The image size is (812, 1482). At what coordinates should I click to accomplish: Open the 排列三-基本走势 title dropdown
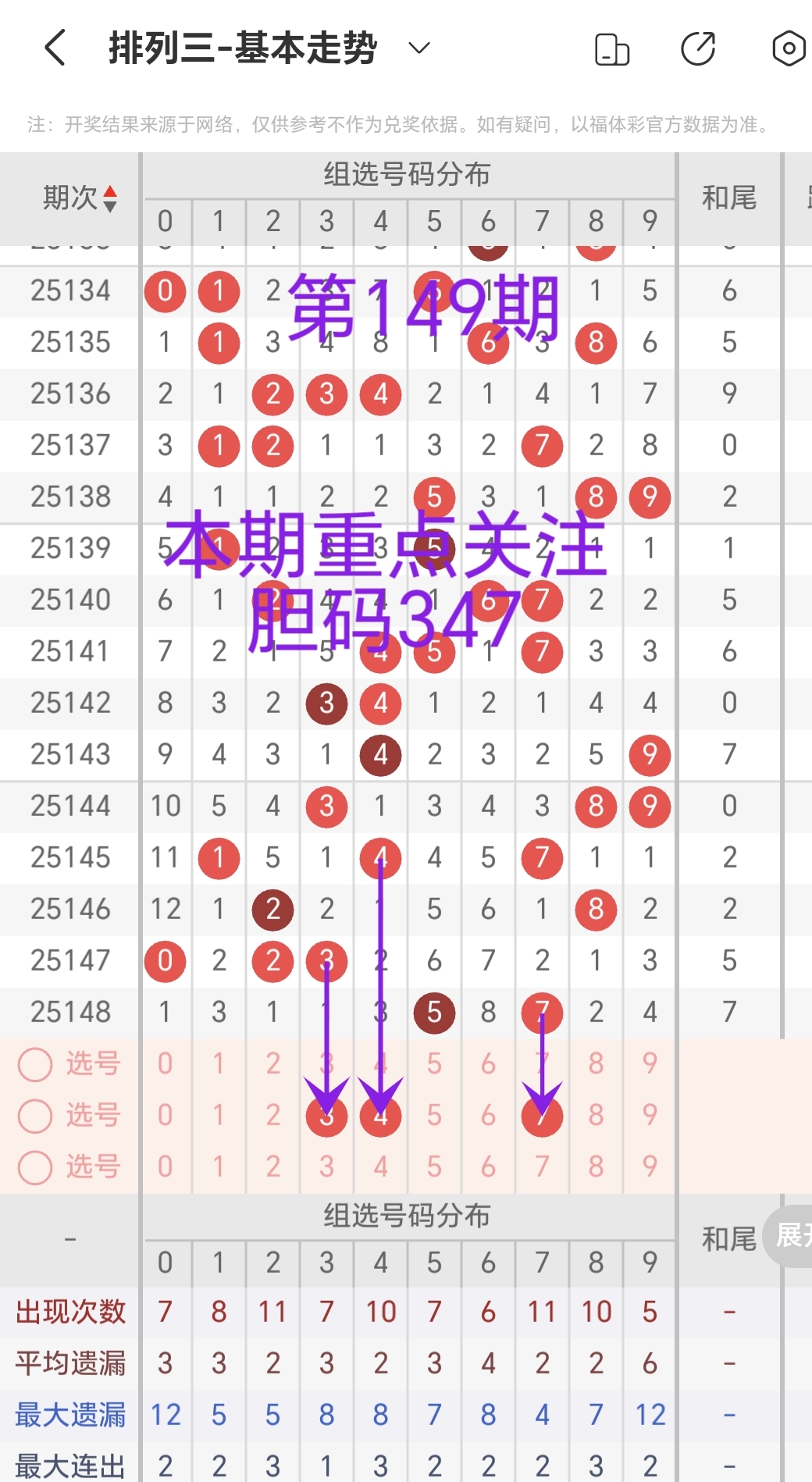[x=418, y=48]
